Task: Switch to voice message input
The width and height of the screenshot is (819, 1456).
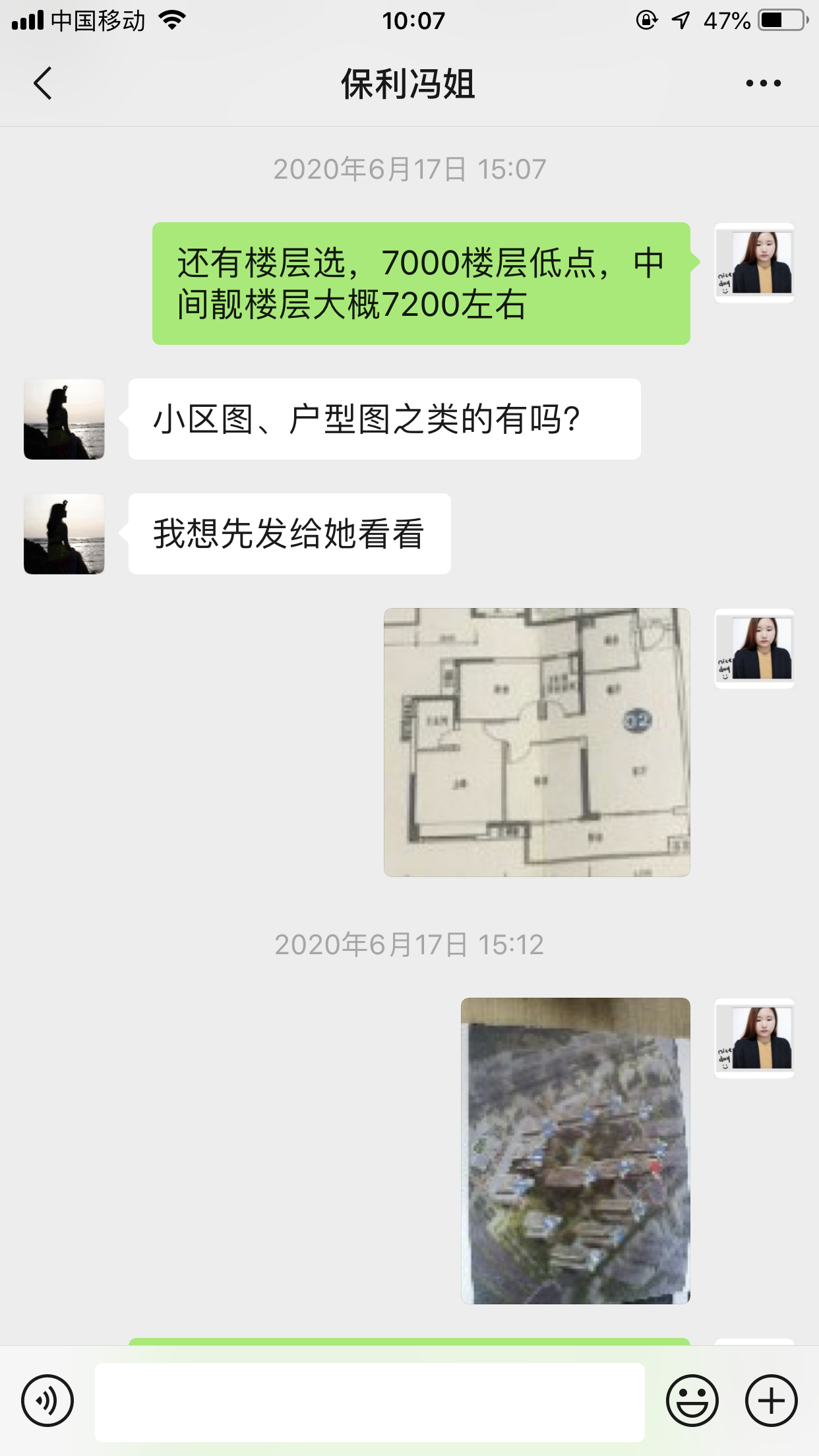Action: (47, 1401)
